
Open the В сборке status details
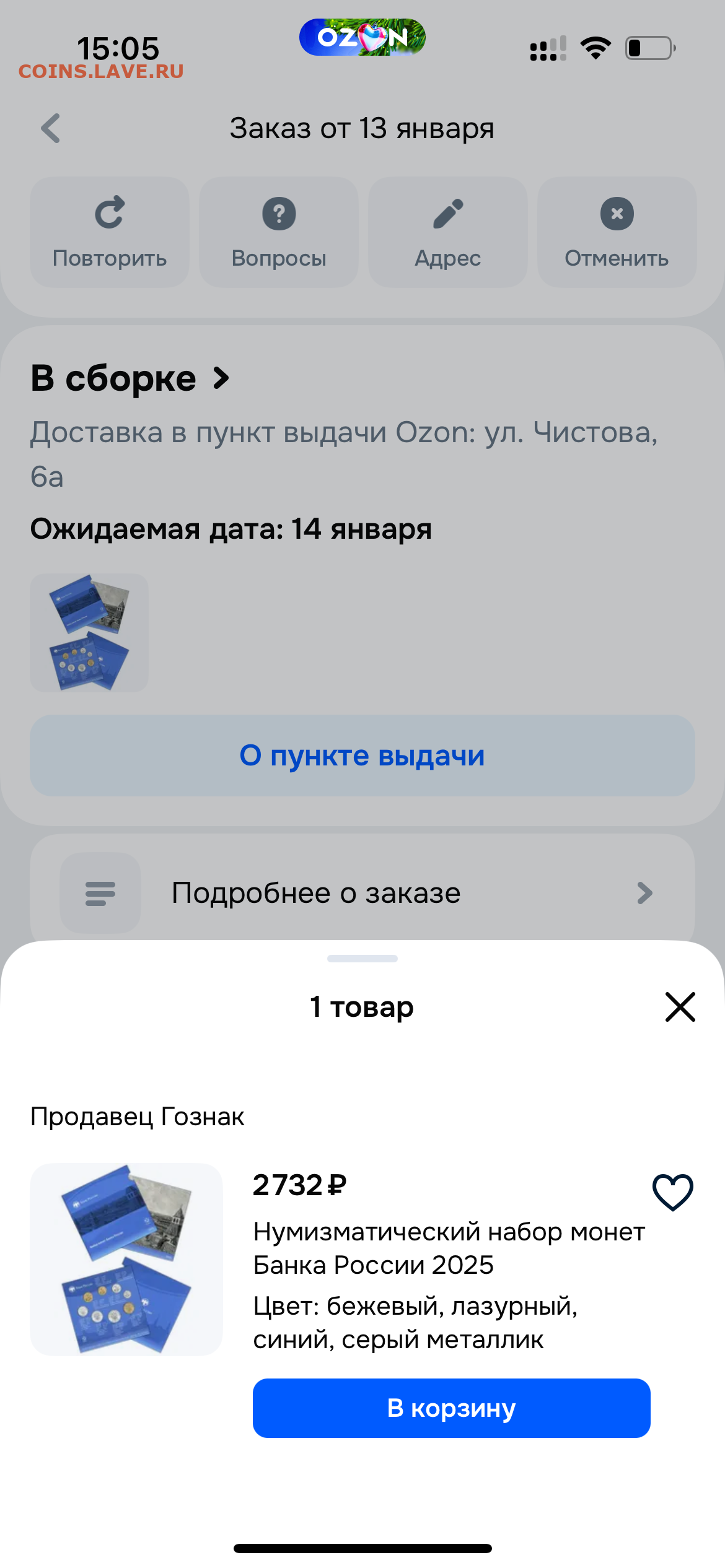tap(130, 378)
